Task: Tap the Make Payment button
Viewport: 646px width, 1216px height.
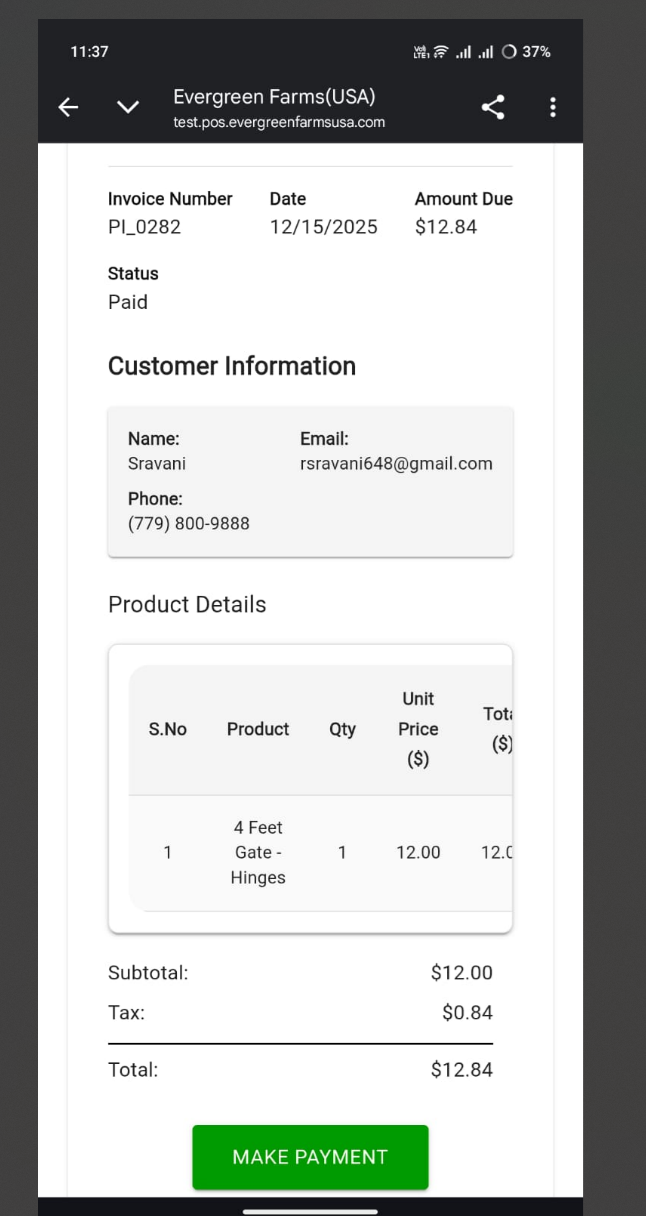Action: tap(310, 1157)
